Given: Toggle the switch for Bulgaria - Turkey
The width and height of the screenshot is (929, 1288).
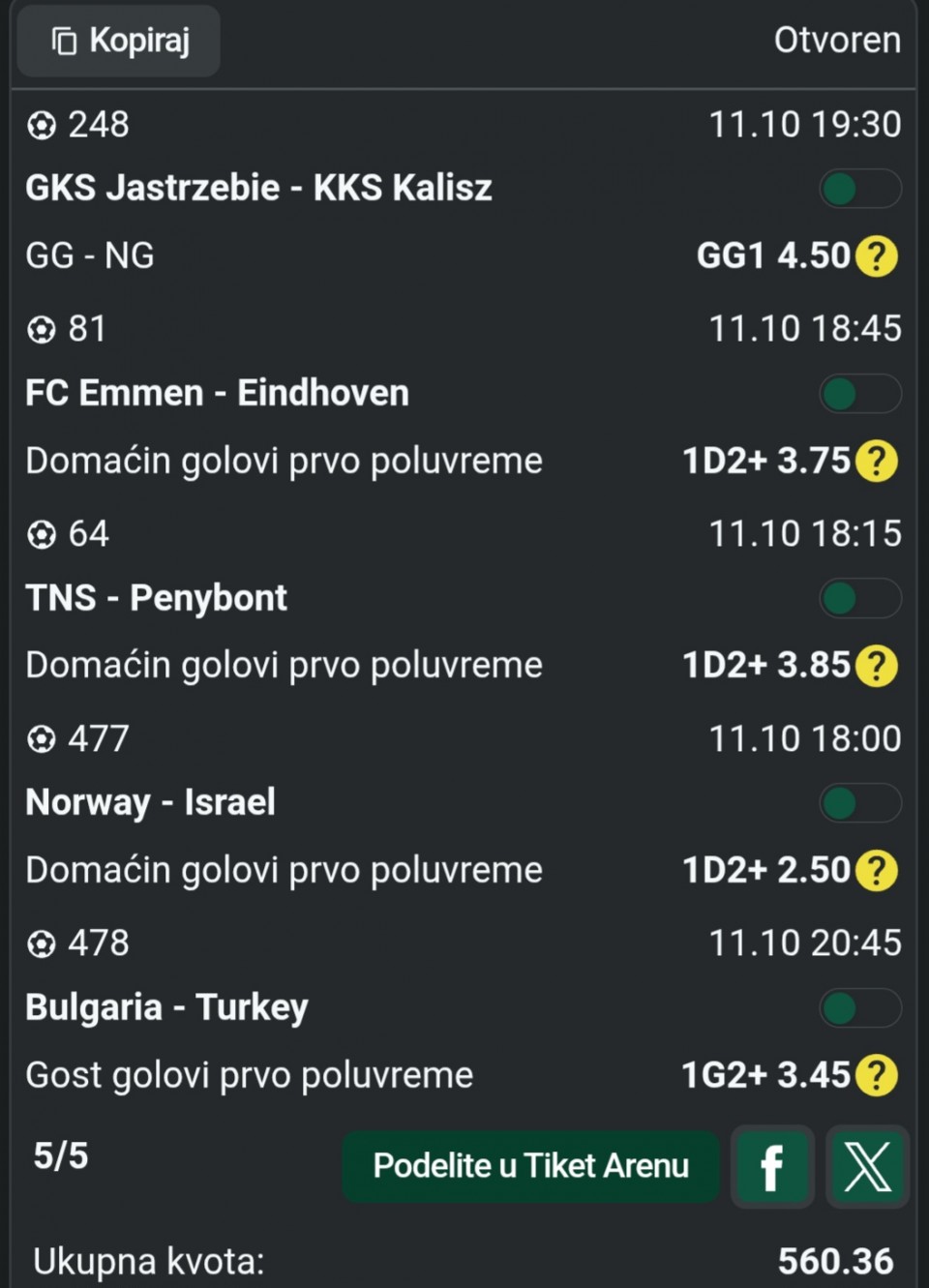Looking at the screenshot, I should [859, 1007].
